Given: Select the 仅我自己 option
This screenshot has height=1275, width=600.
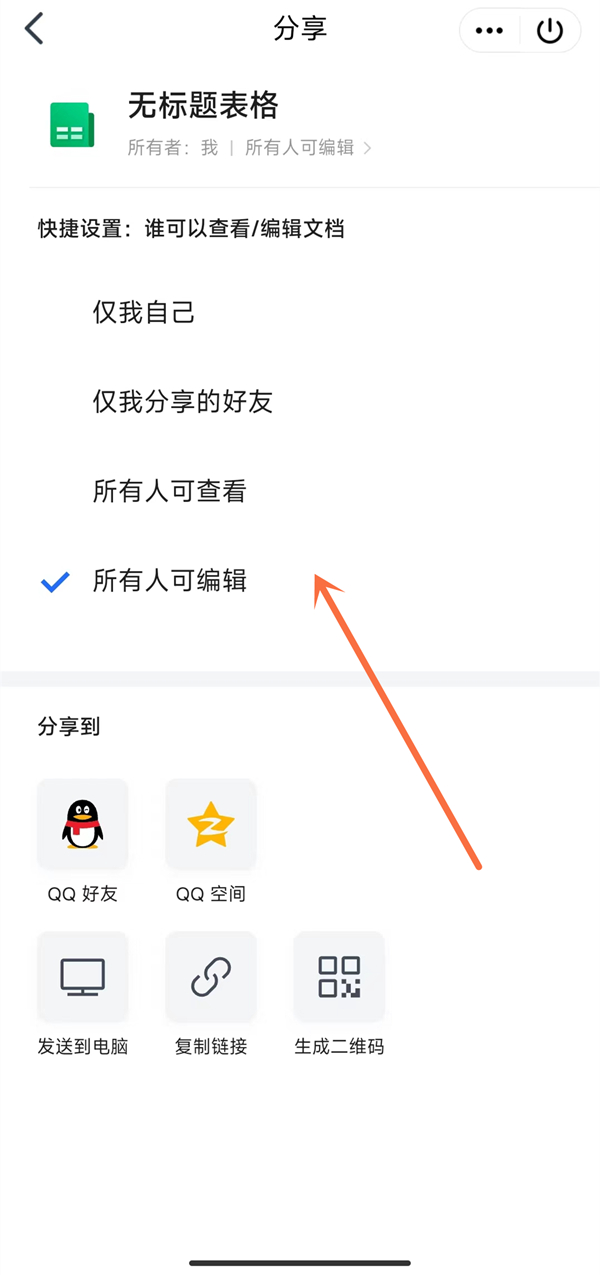Looking at the screenshot, I should pos(144,313).
